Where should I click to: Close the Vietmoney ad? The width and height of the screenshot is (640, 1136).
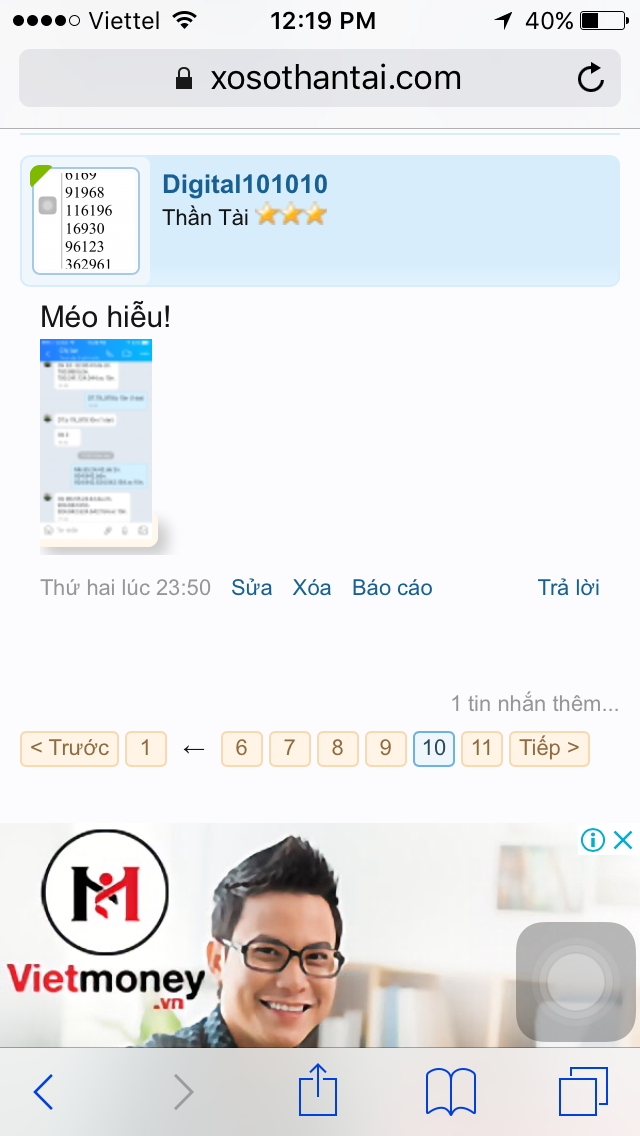point(623,840)
